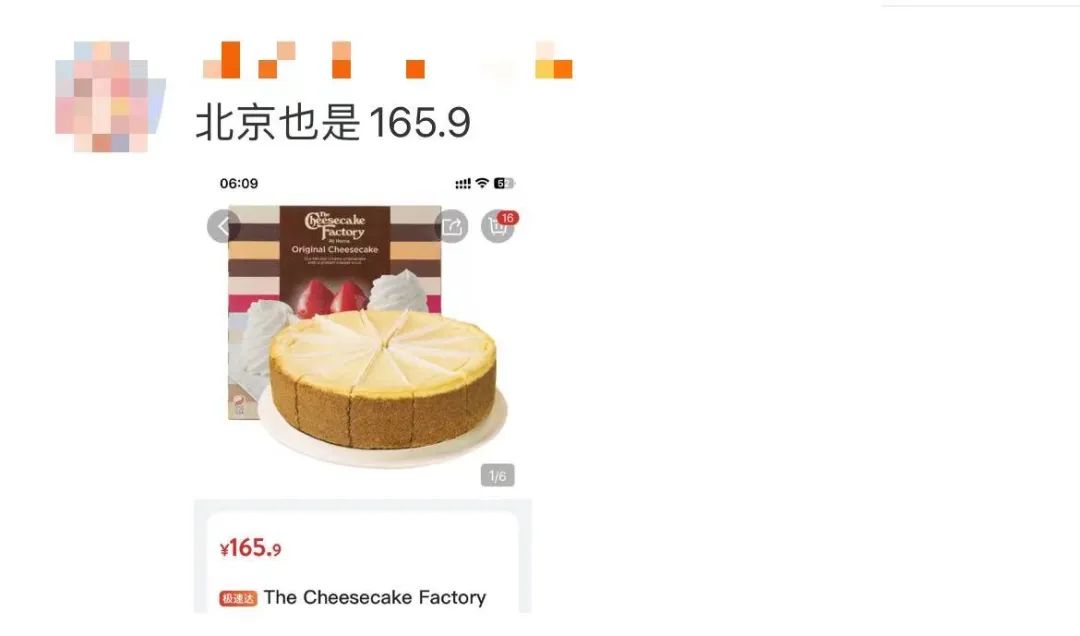Open the commenter's pixelated profile avatar

103,96
